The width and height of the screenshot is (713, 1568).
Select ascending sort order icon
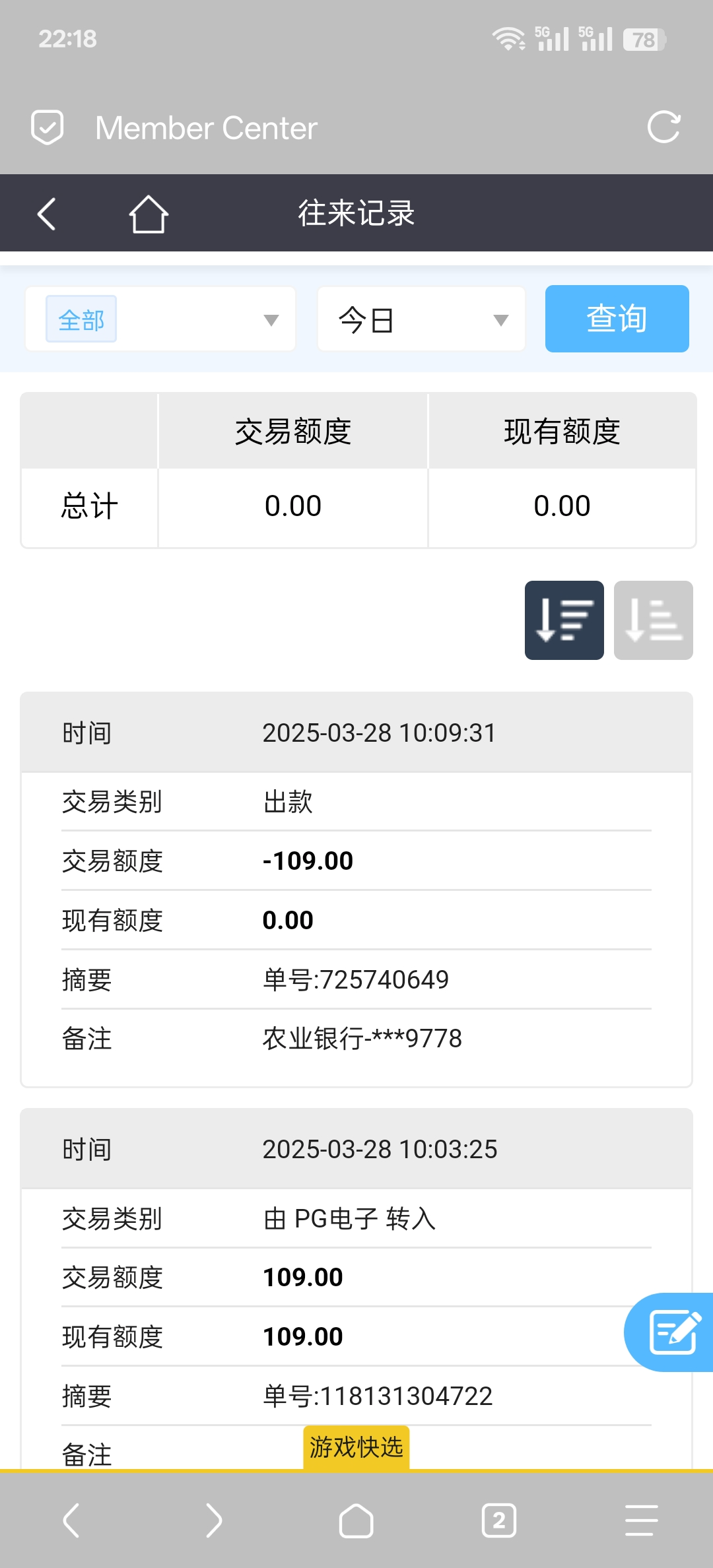point(653,620)
